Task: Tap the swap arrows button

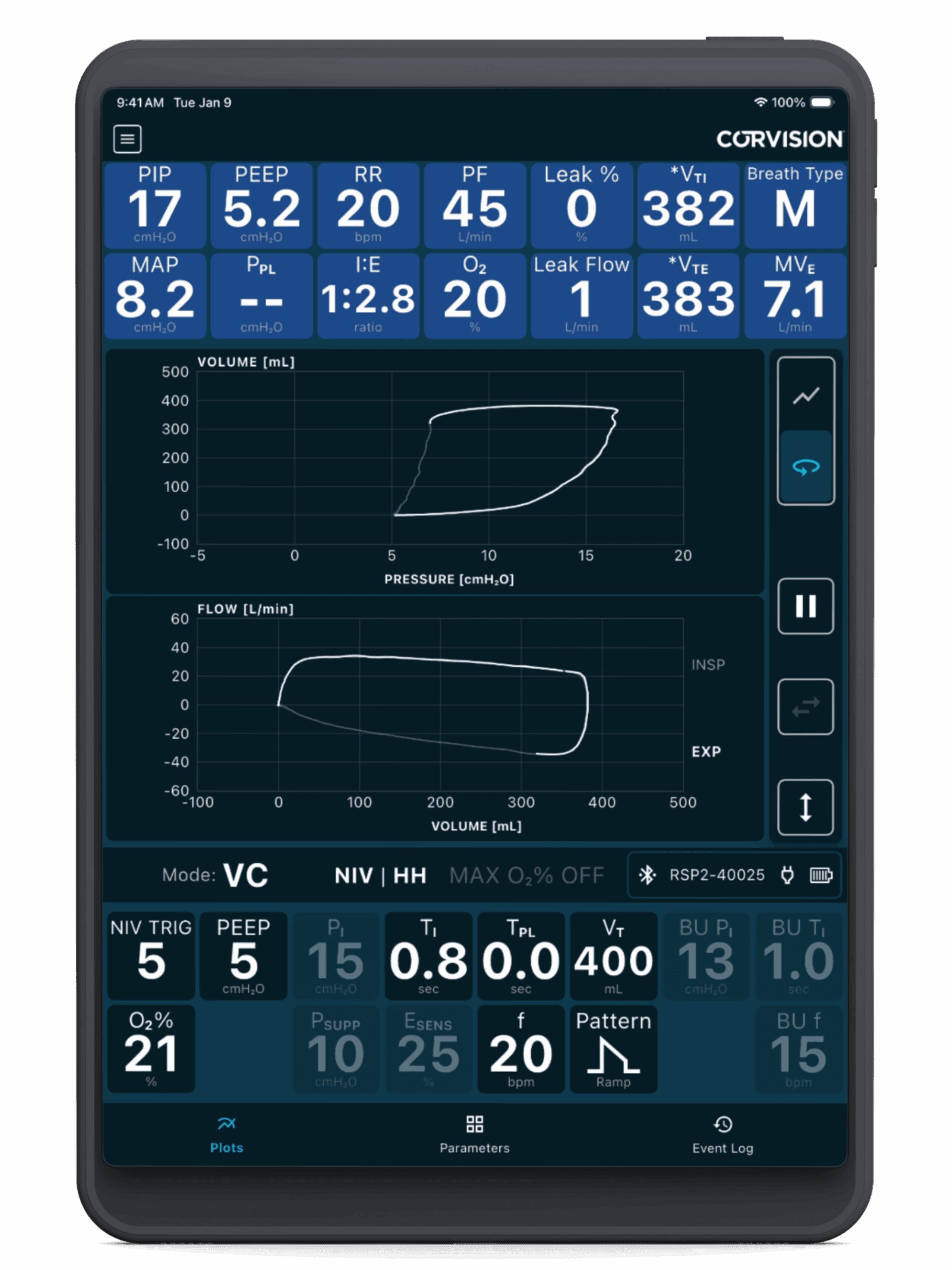Action: [806, 707]
